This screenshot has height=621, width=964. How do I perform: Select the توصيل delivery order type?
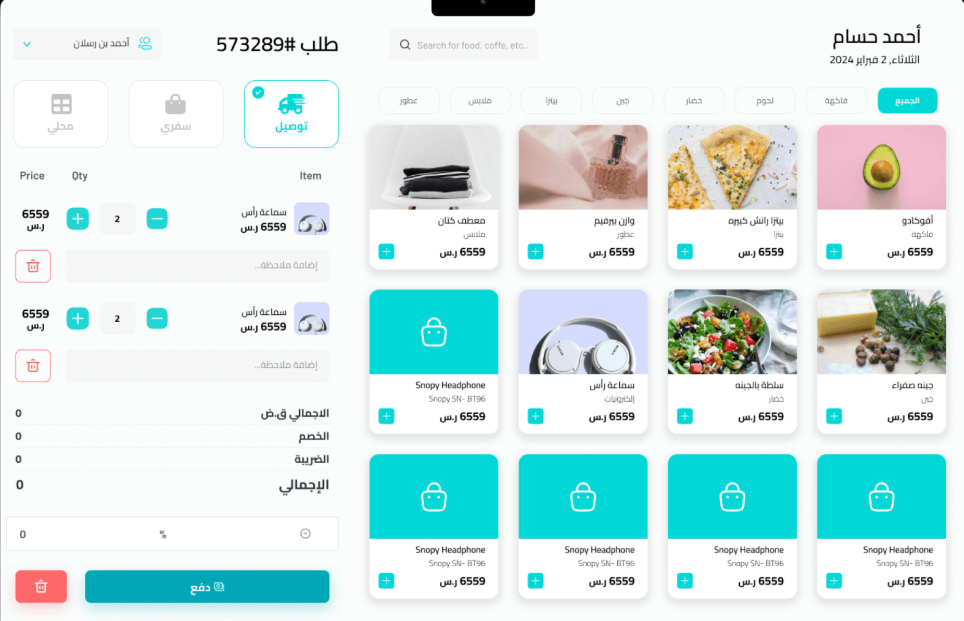tap(291, 114)
